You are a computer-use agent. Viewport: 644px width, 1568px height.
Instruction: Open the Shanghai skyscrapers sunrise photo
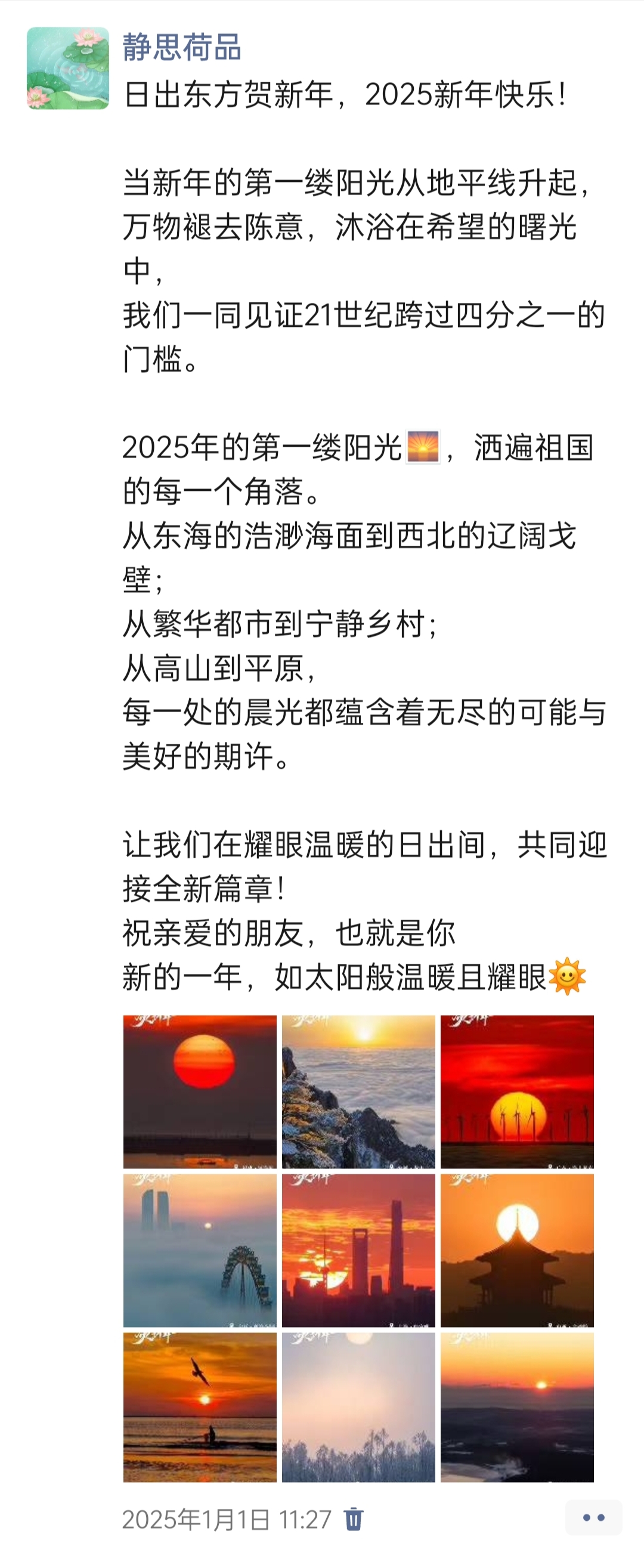[358, 1250]
